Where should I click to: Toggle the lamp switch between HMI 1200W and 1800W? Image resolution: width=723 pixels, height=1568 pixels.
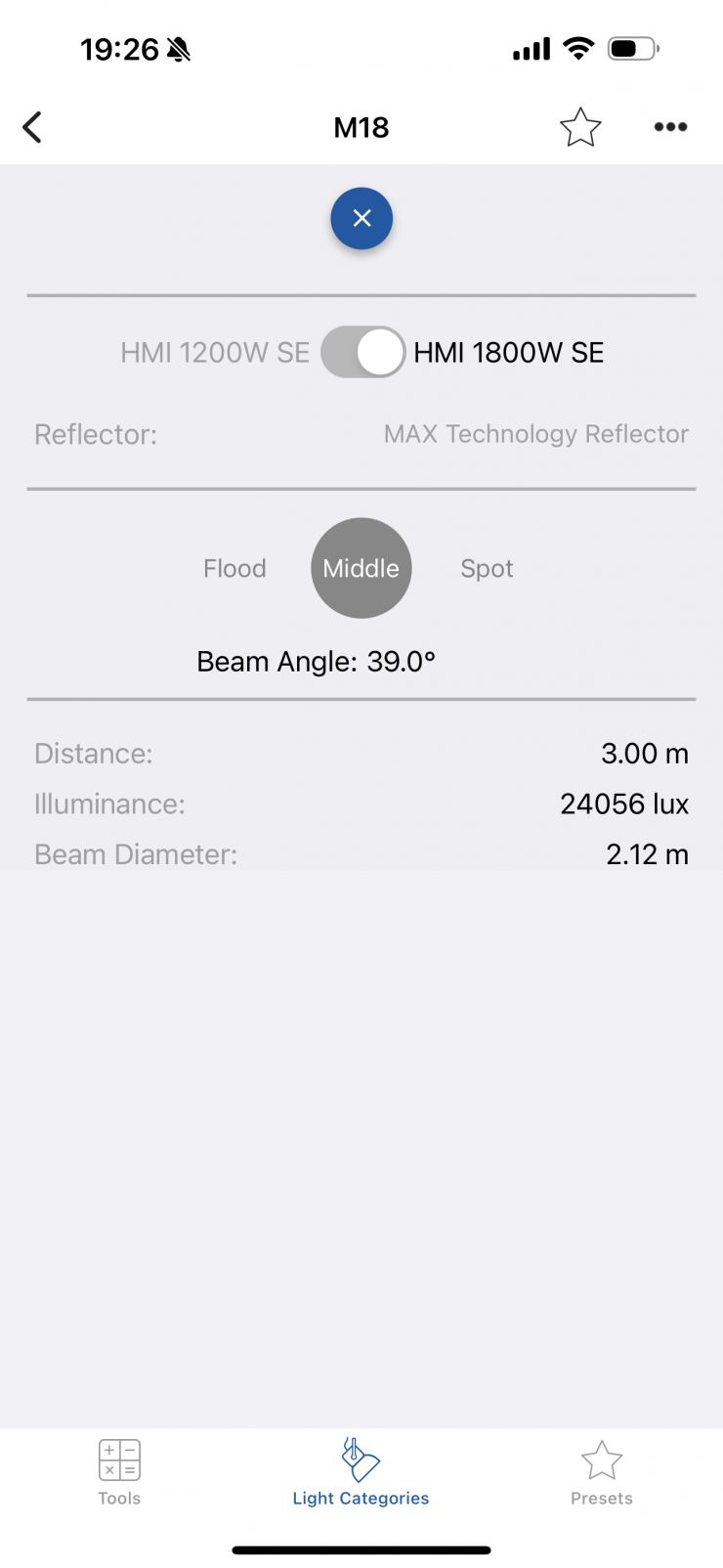point(362,352)
